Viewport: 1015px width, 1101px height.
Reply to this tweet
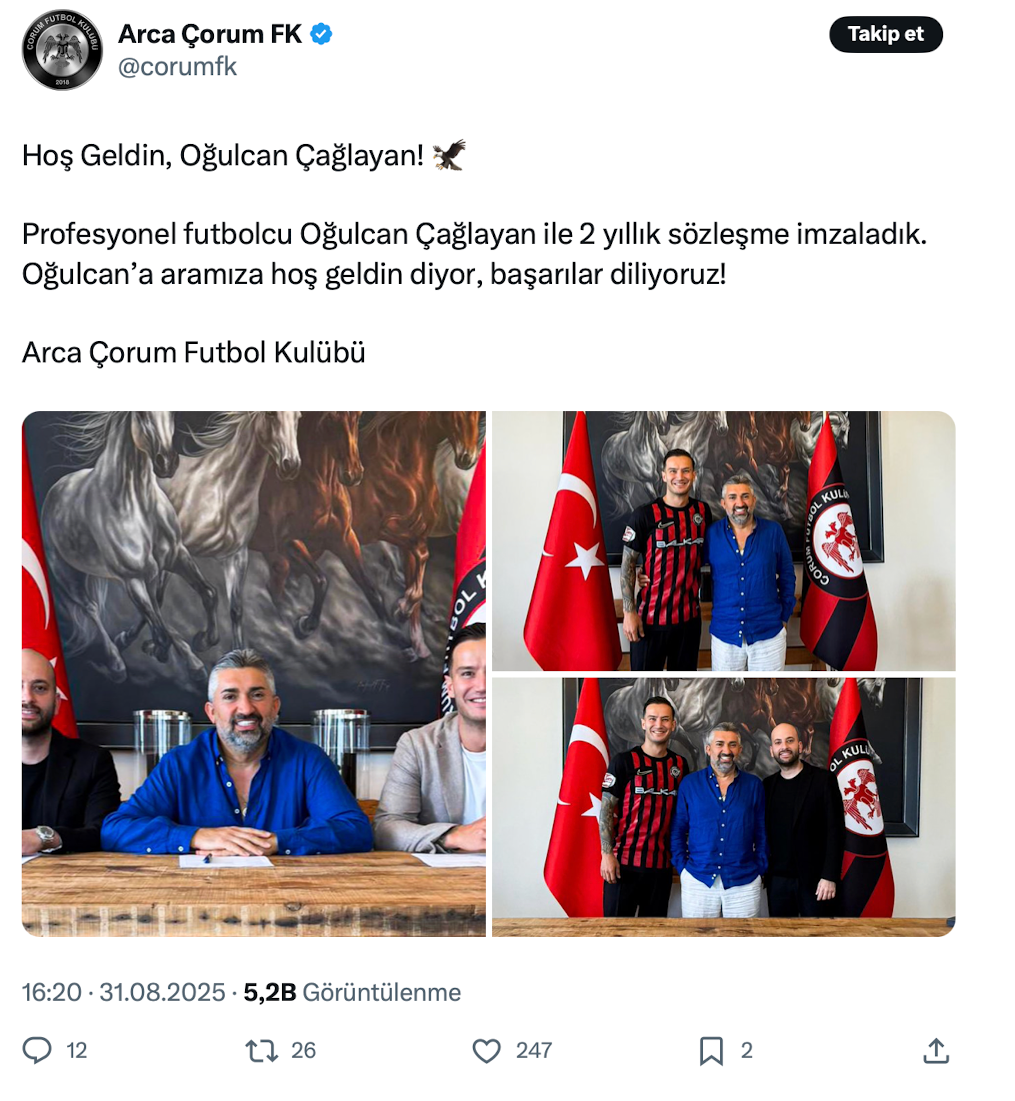[x=38, y=1050]
